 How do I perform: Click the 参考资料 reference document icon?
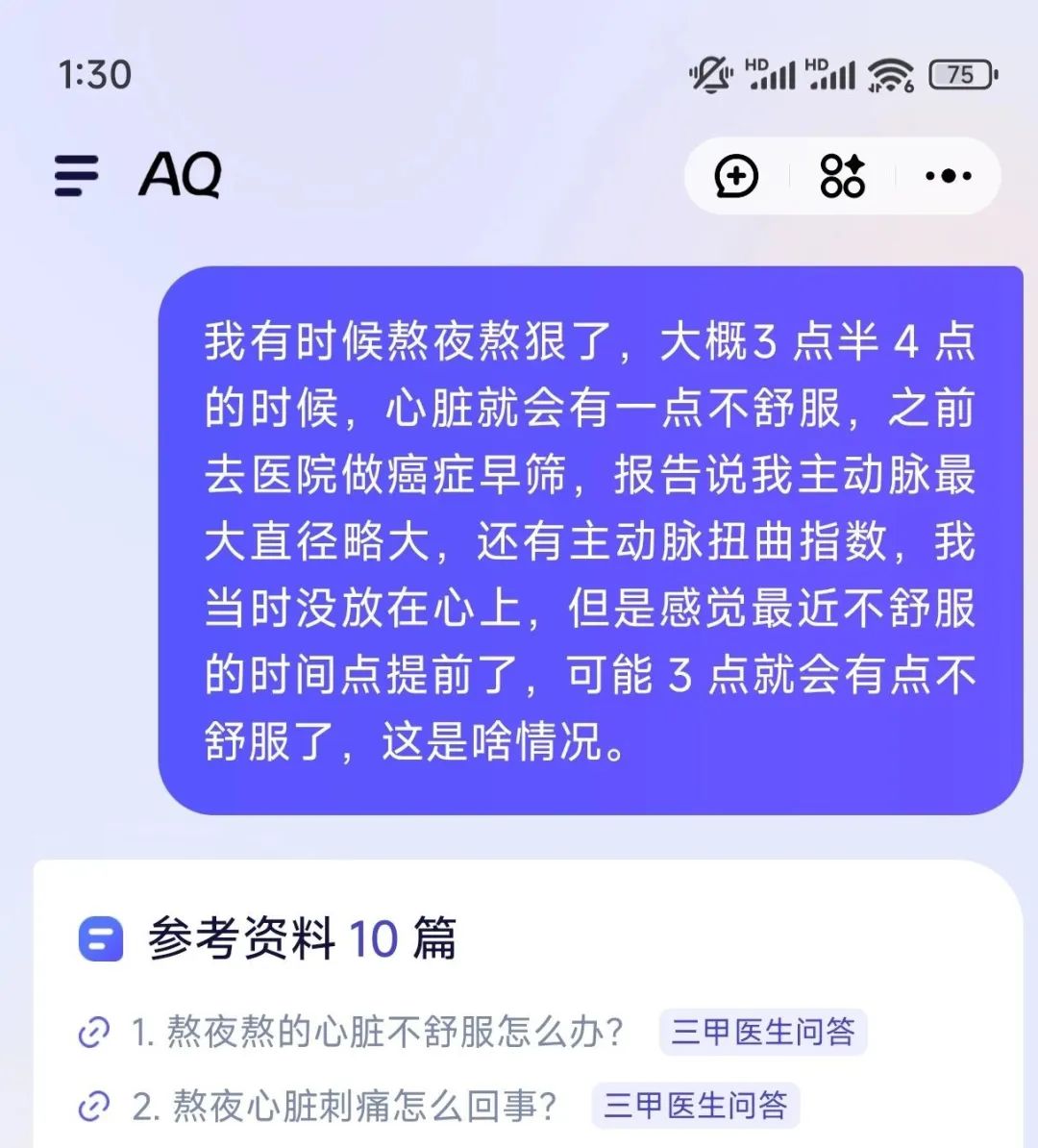[x=103, y=939]
